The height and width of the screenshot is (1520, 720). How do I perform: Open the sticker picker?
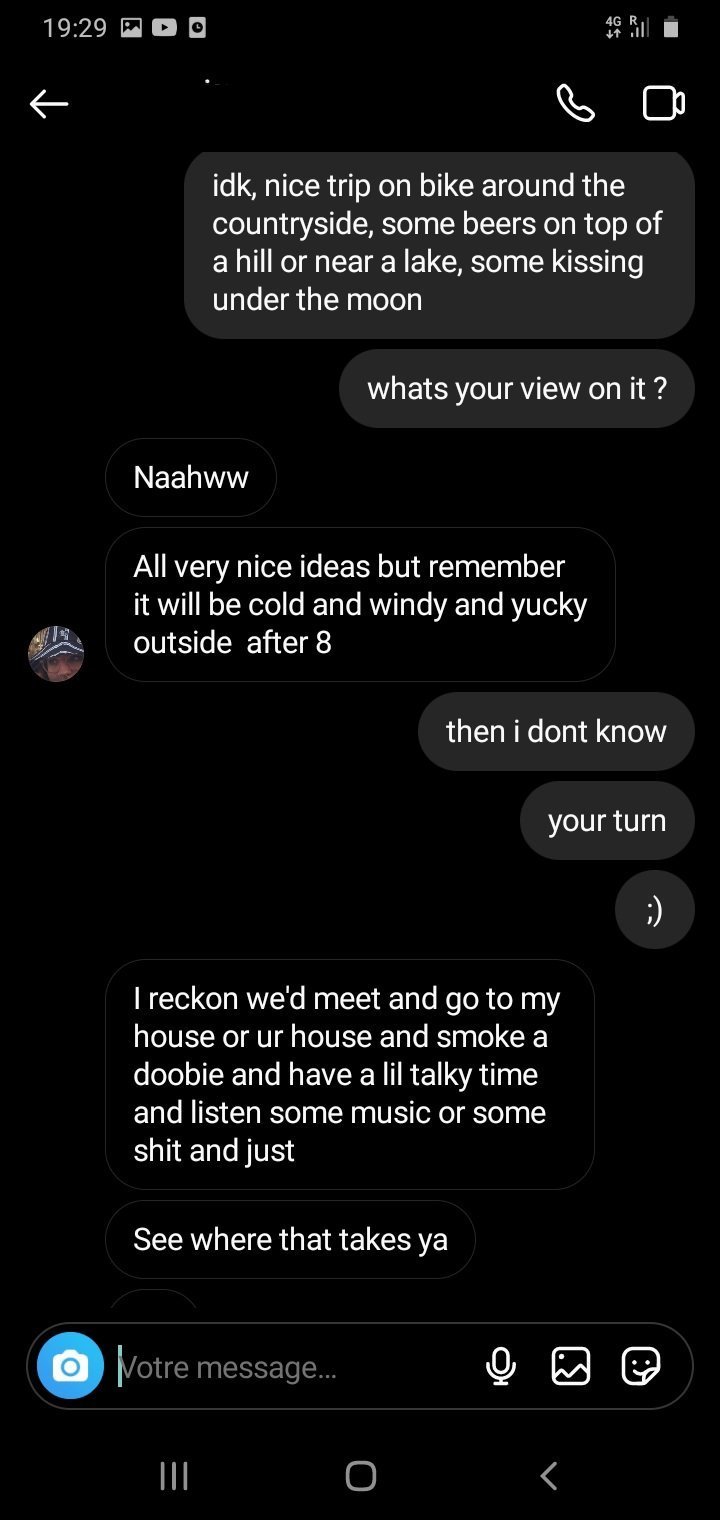(x=640, y=1366)
